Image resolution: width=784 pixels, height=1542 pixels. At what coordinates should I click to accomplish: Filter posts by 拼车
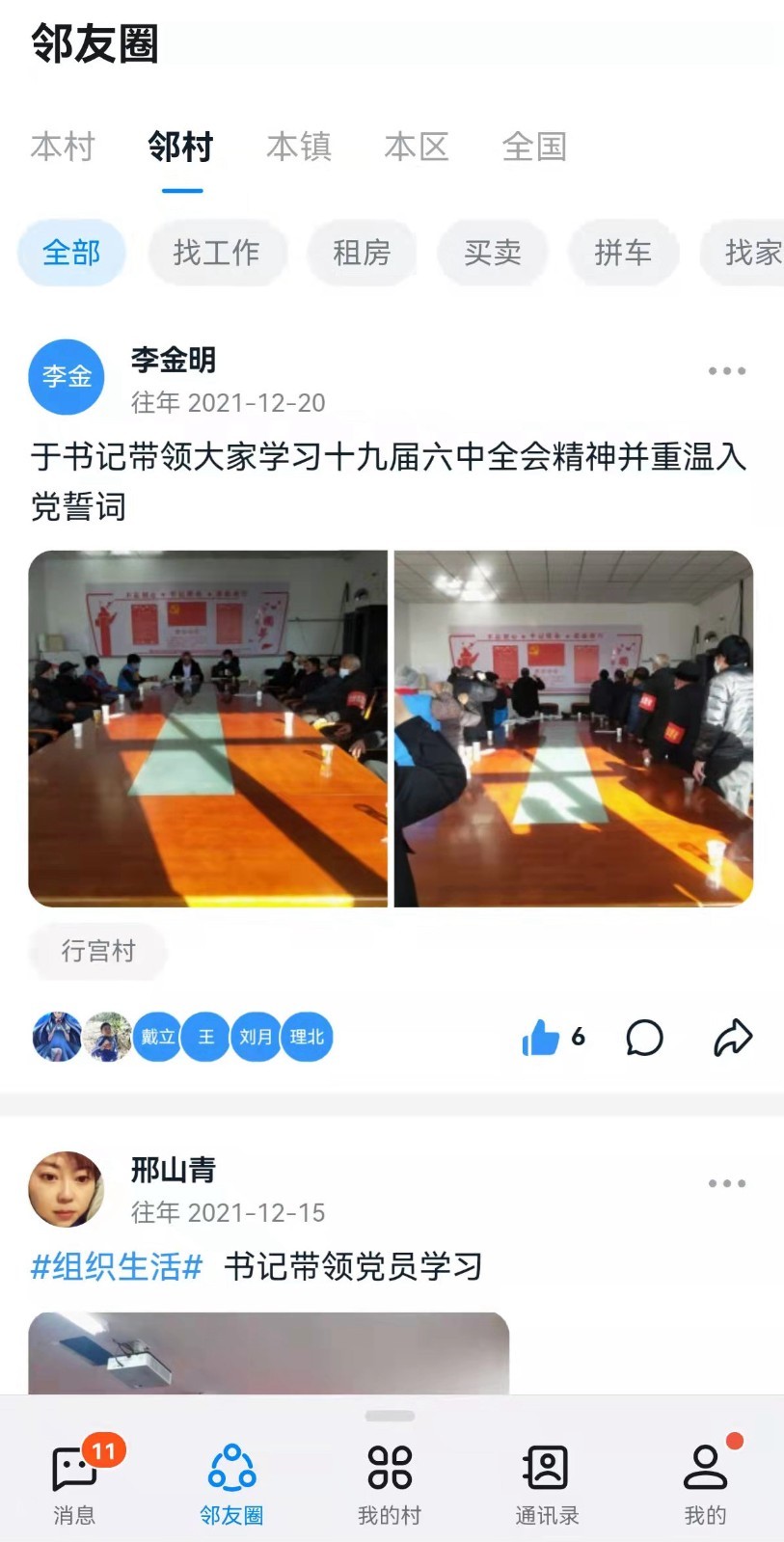623,253
